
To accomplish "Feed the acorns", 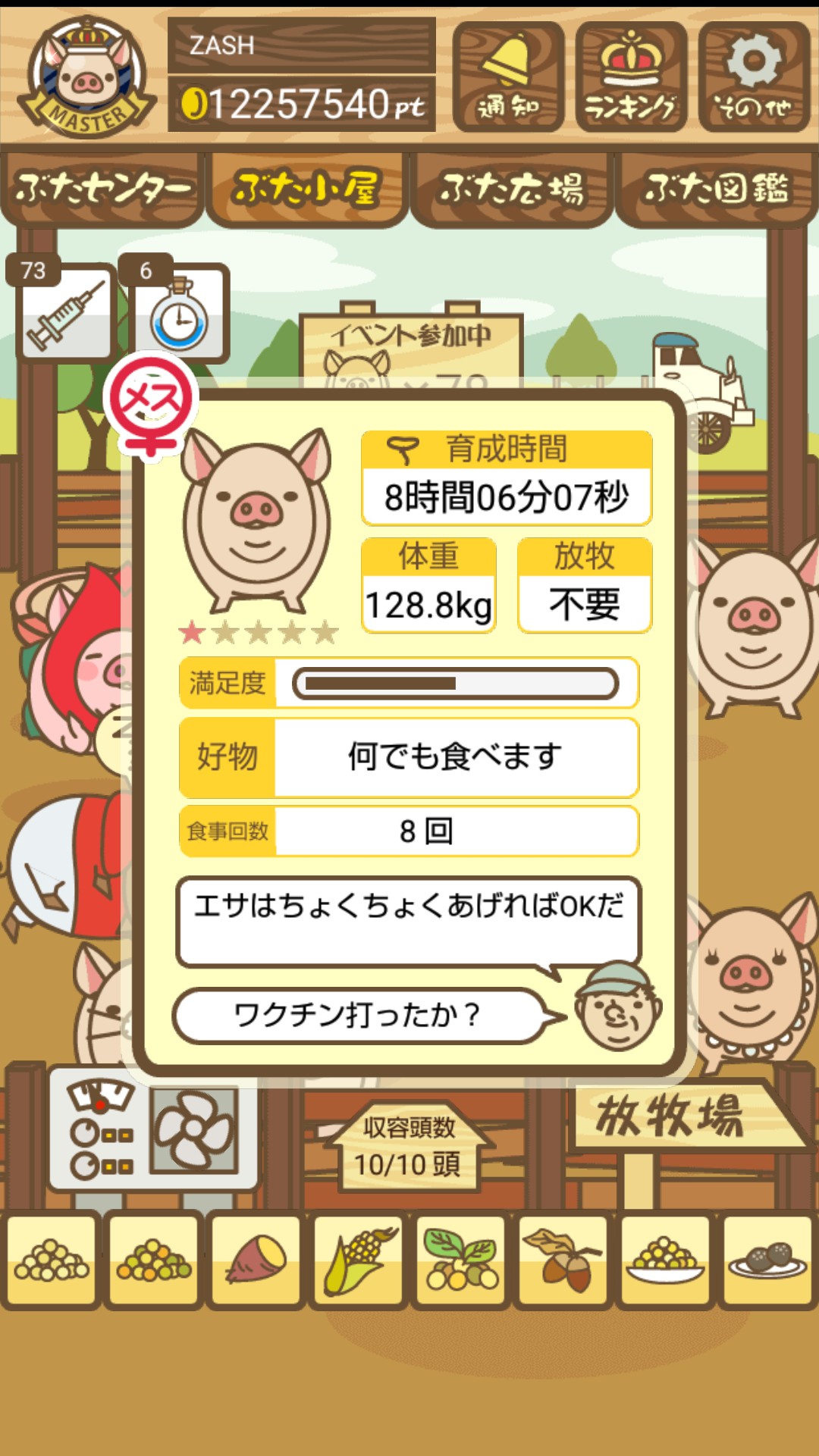I will [563, 1262].
